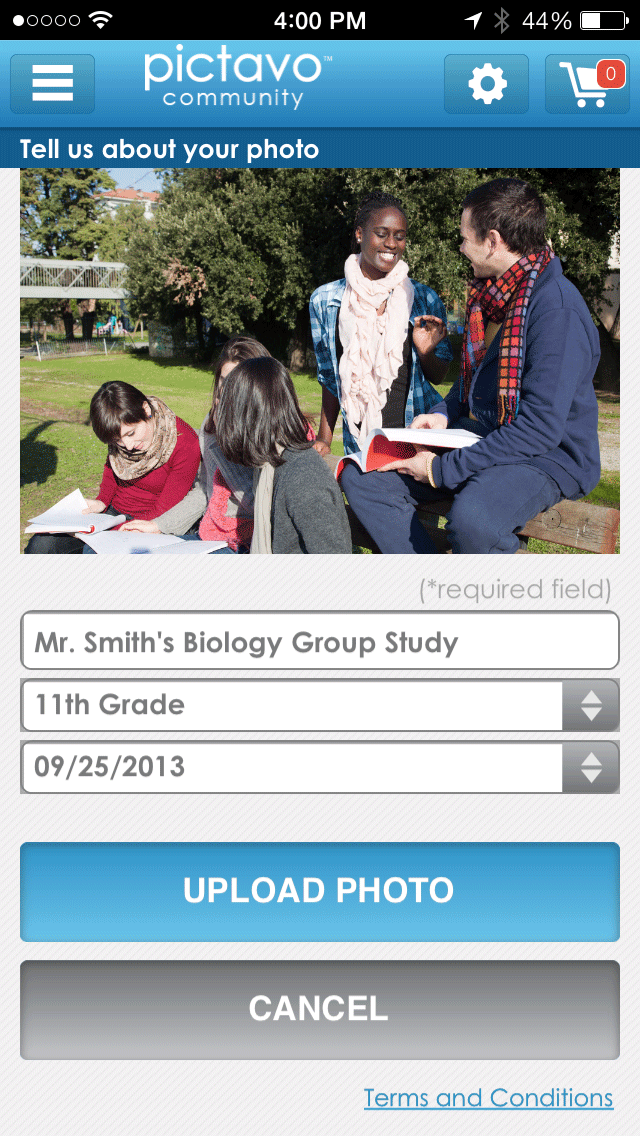Cancel the photo upload
Viewport: 640px width, 1136px height.
coord(320,1009)
